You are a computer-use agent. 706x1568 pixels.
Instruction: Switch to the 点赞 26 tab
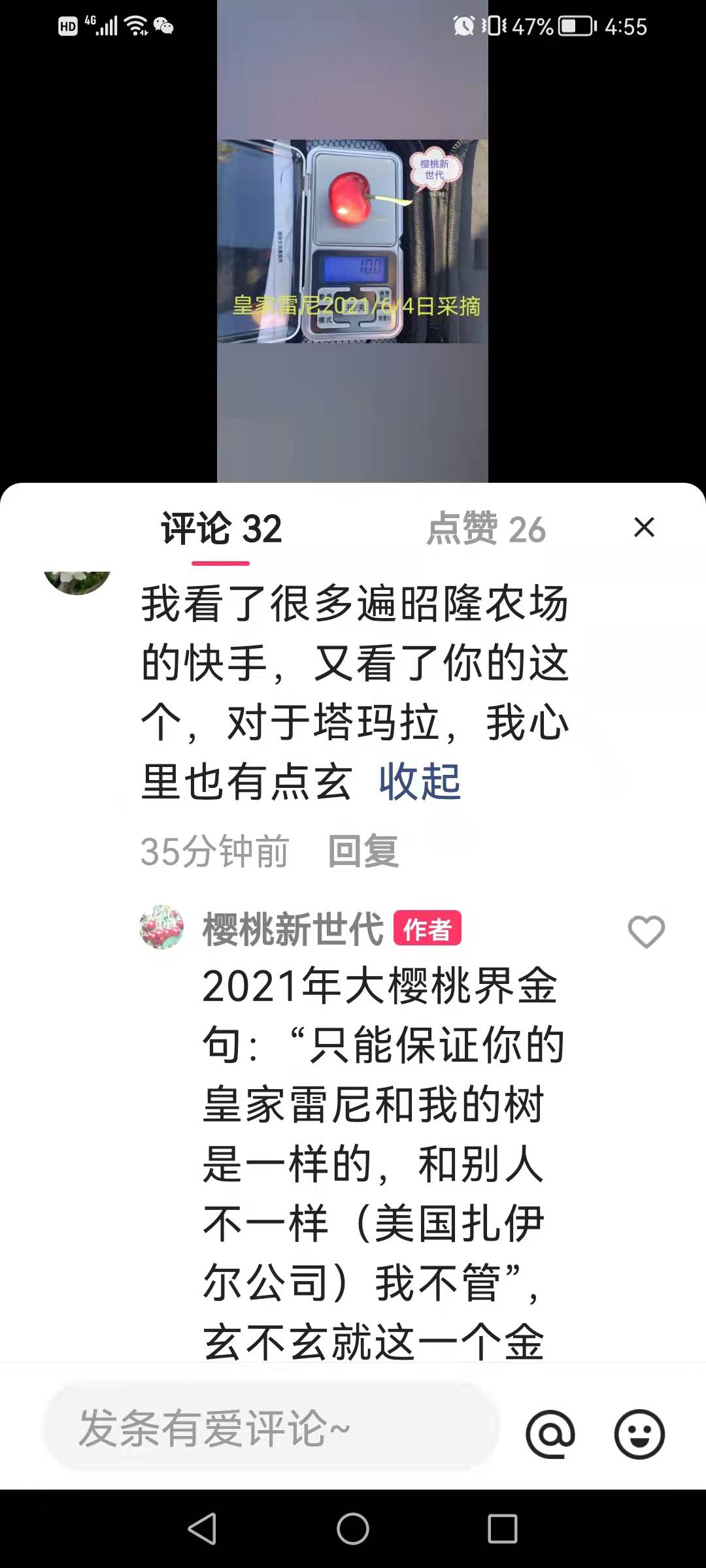pos(486,529)
